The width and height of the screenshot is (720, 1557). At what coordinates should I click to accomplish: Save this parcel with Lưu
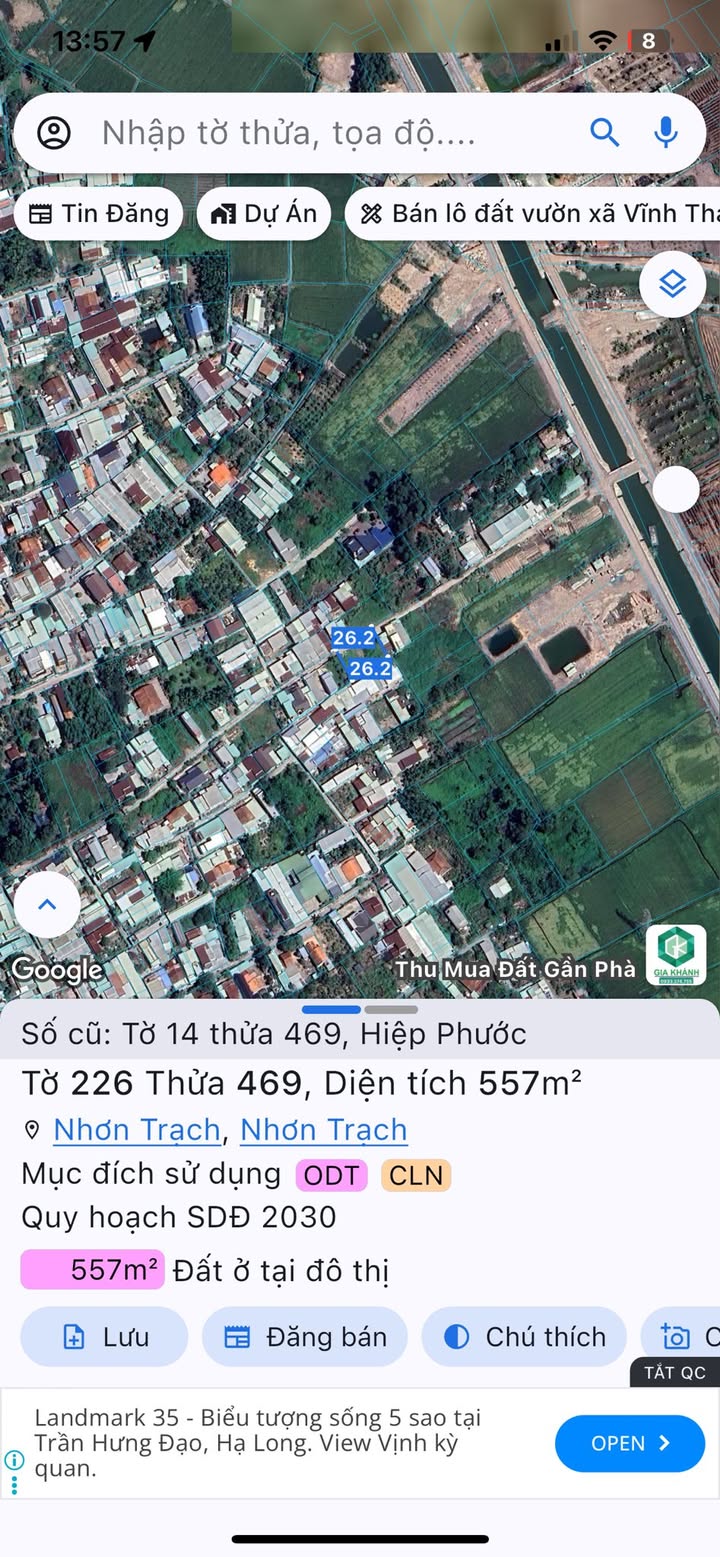tap(104, 1337)
